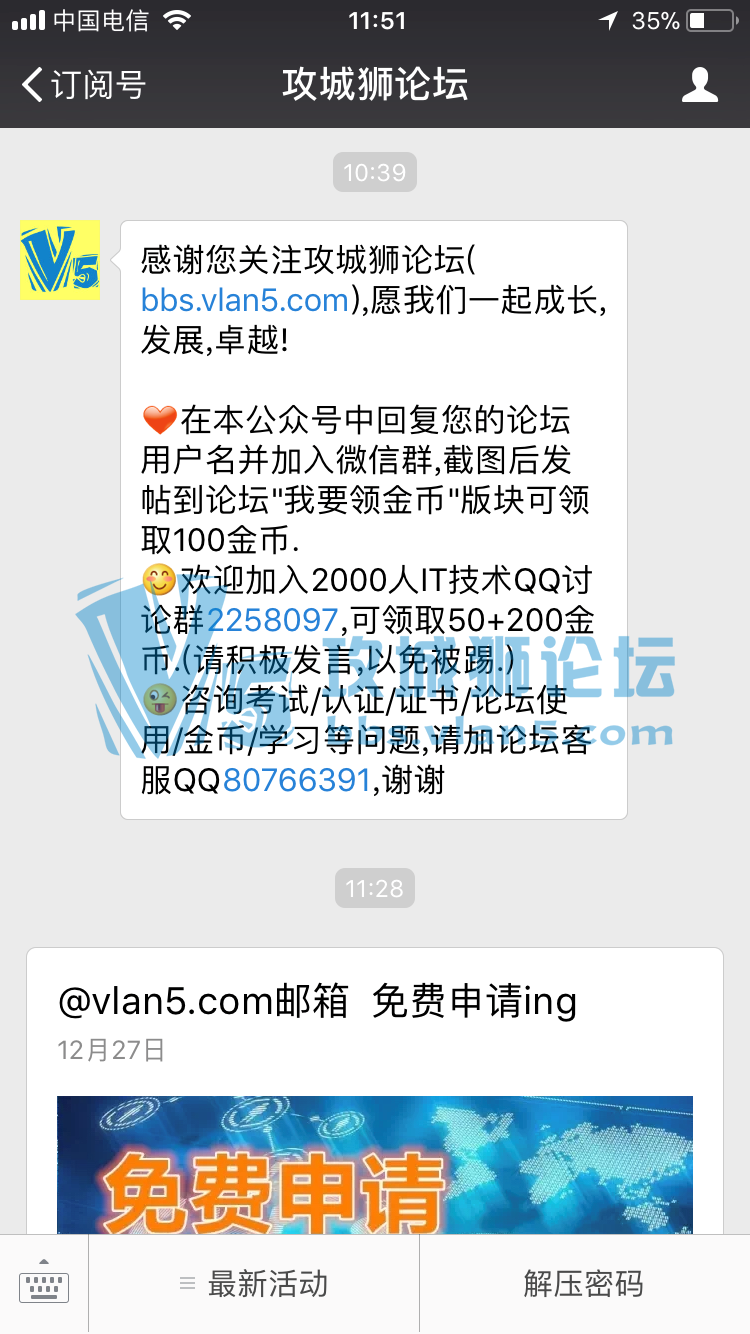Open the account profile icon
The height and width of the screenshot is (1334, 750).
699,85
